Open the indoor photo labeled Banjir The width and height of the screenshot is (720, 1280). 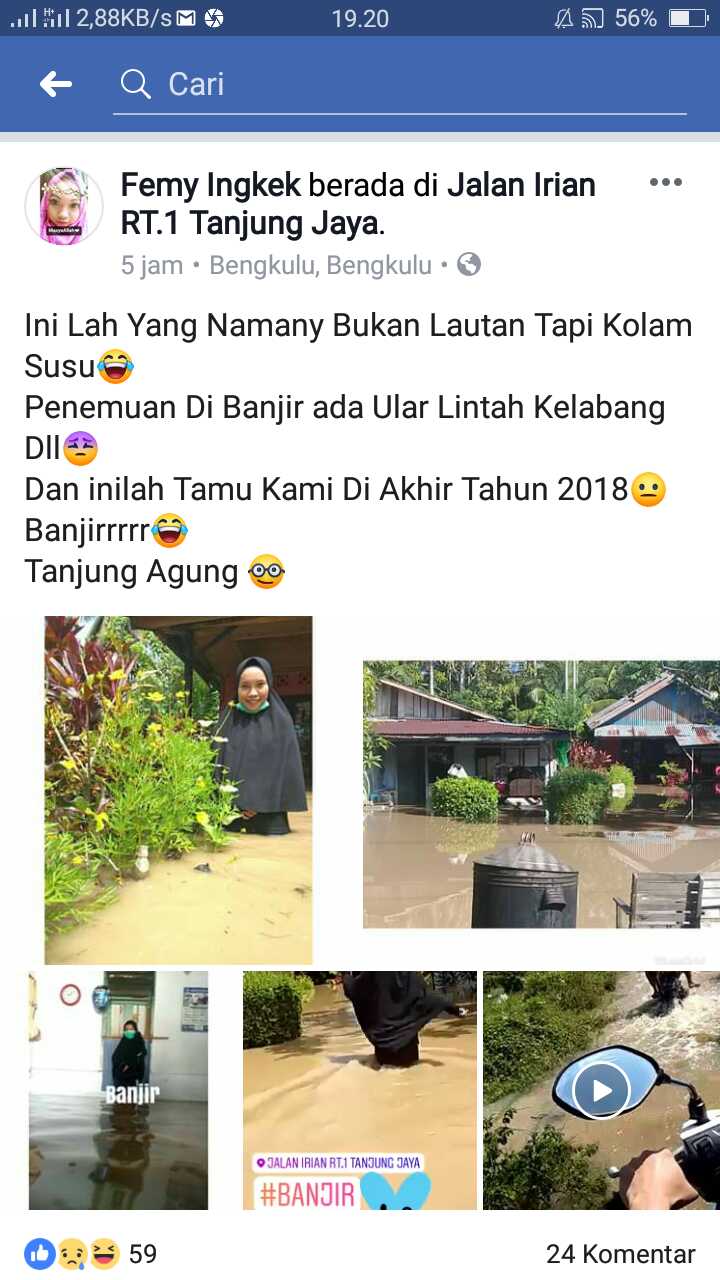click(118, 1090)
